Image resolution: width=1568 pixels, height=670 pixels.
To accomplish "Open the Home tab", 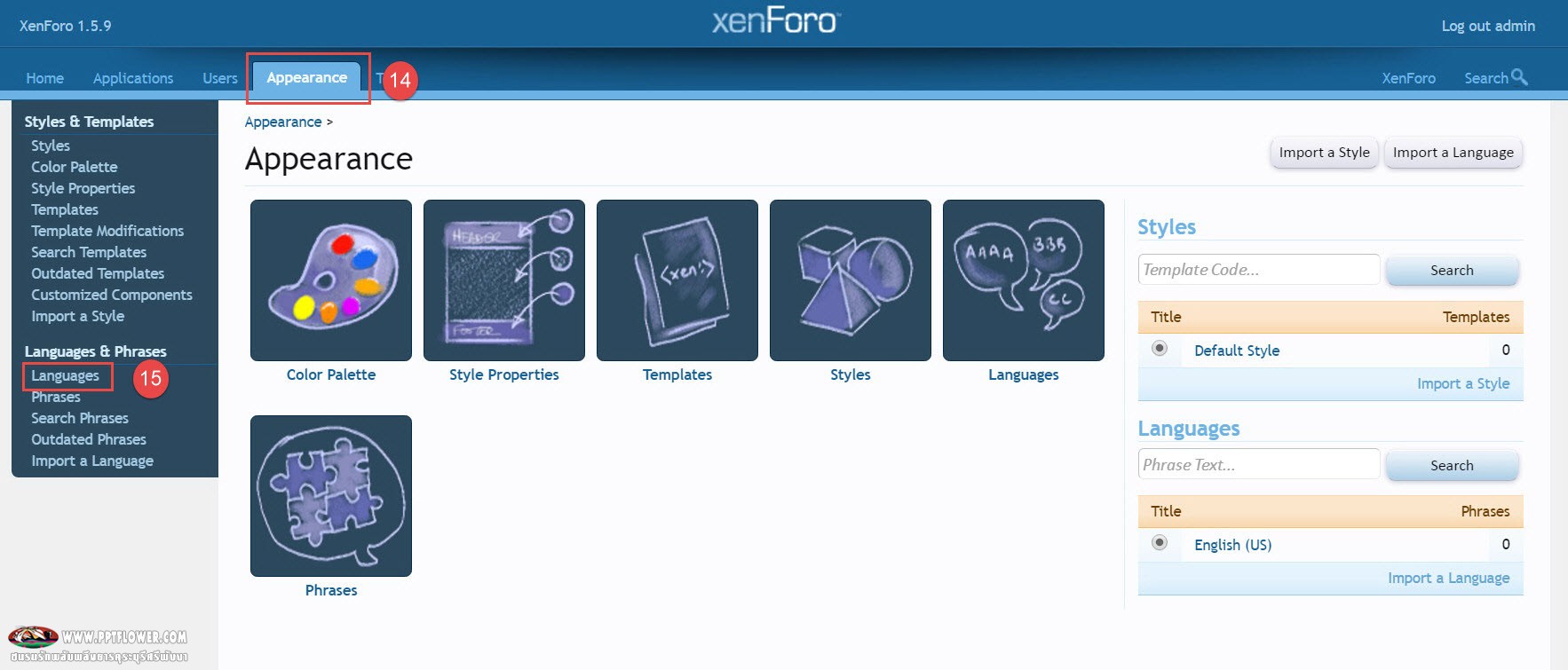I will coord(44,78).
